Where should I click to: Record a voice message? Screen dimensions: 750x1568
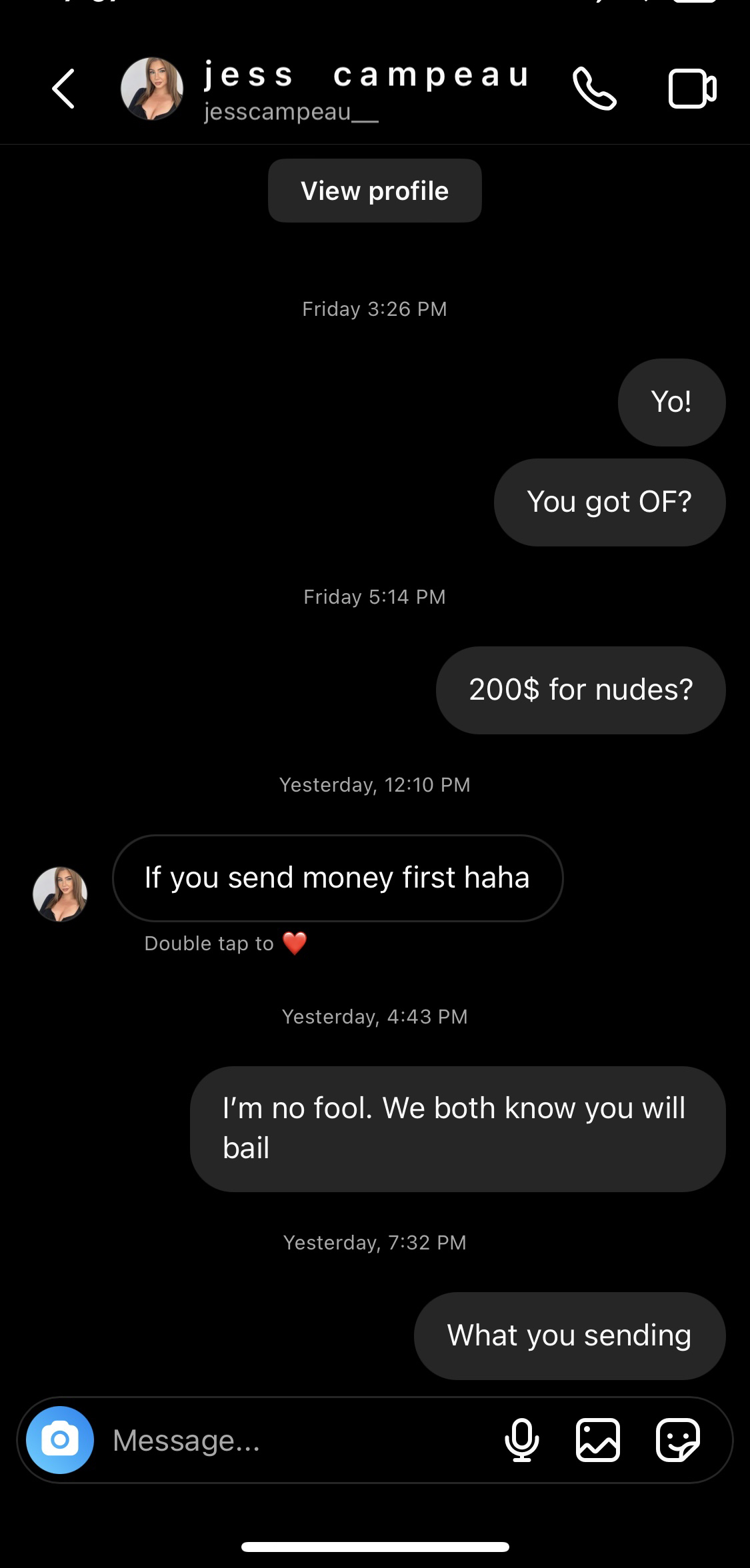click(521, 1440)
